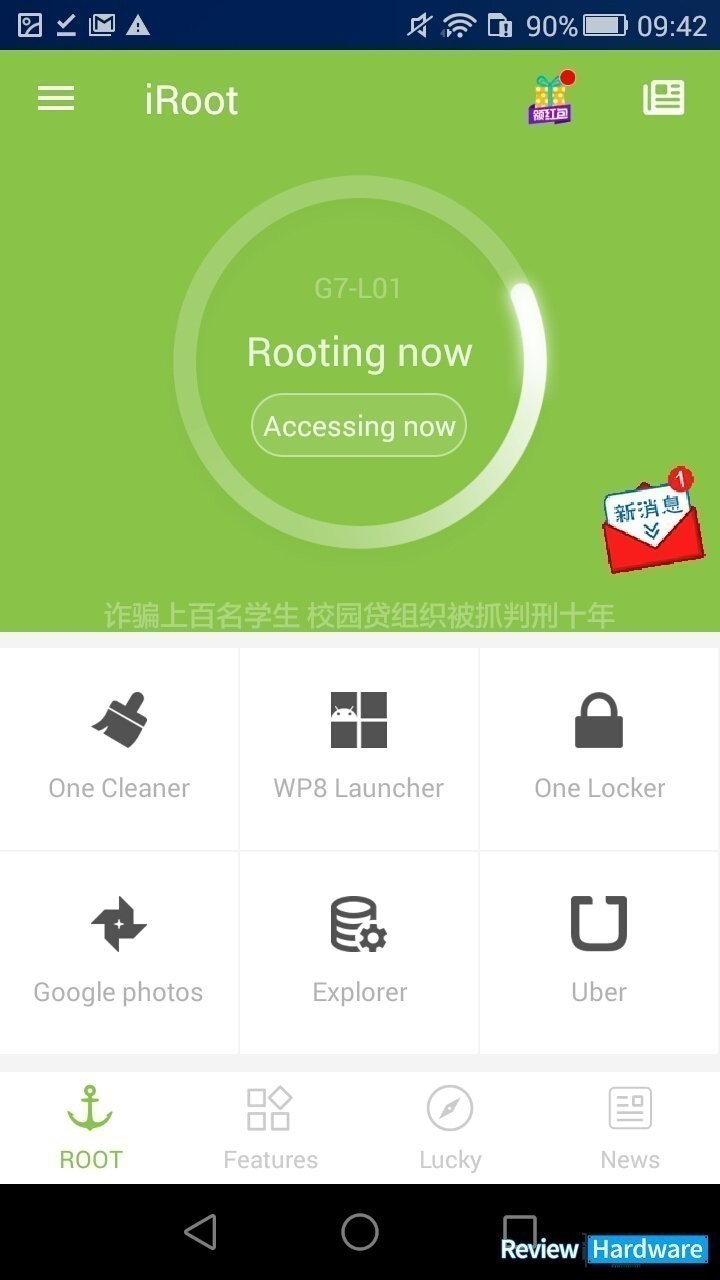Open Explorer
720x1280 pixels.
point(359,953)
